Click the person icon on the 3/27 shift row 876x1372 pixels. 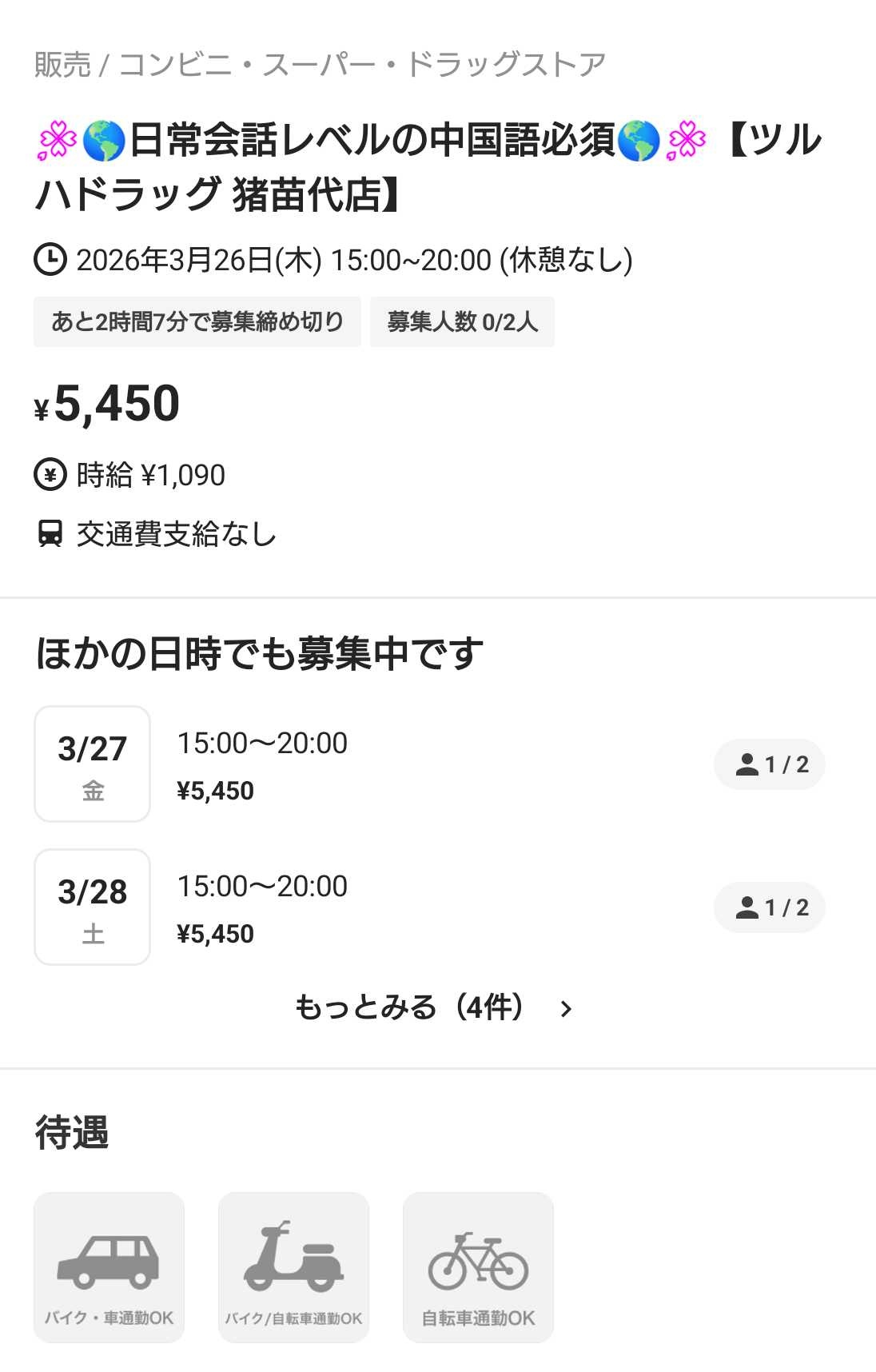click(x=749, y=764)
